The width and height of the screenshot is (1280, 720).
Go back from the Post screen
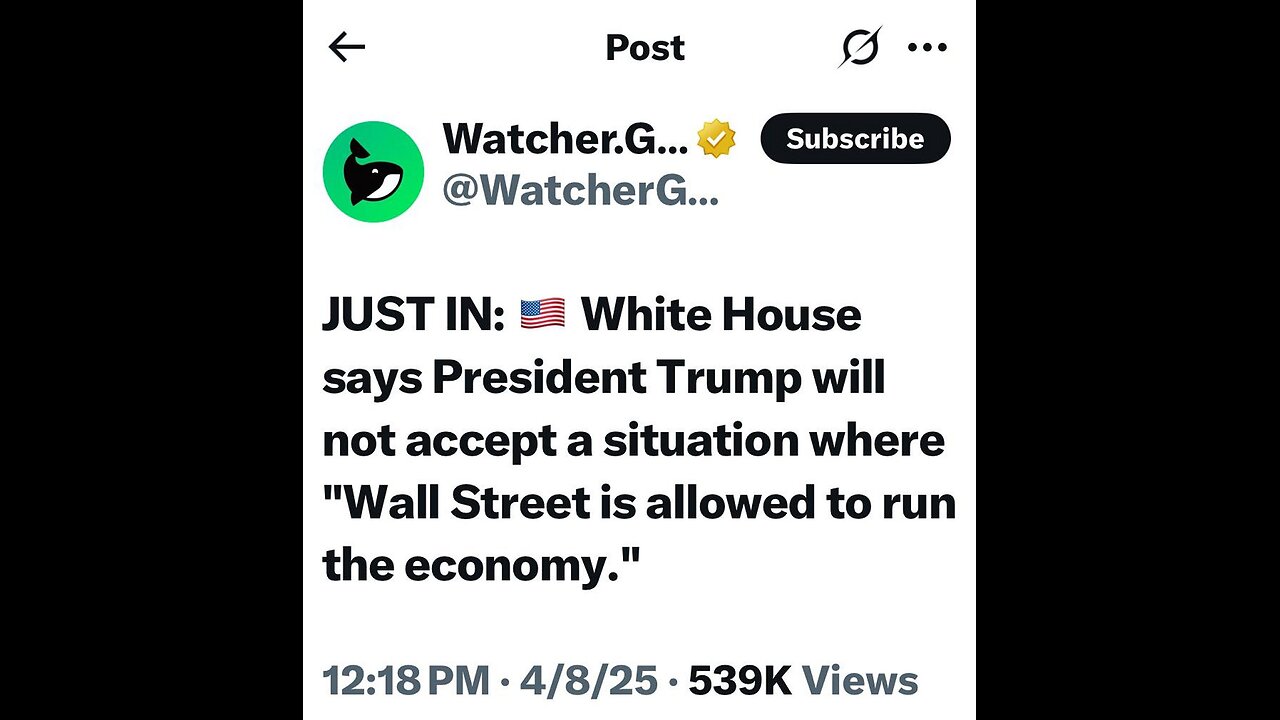coord(347,47)
